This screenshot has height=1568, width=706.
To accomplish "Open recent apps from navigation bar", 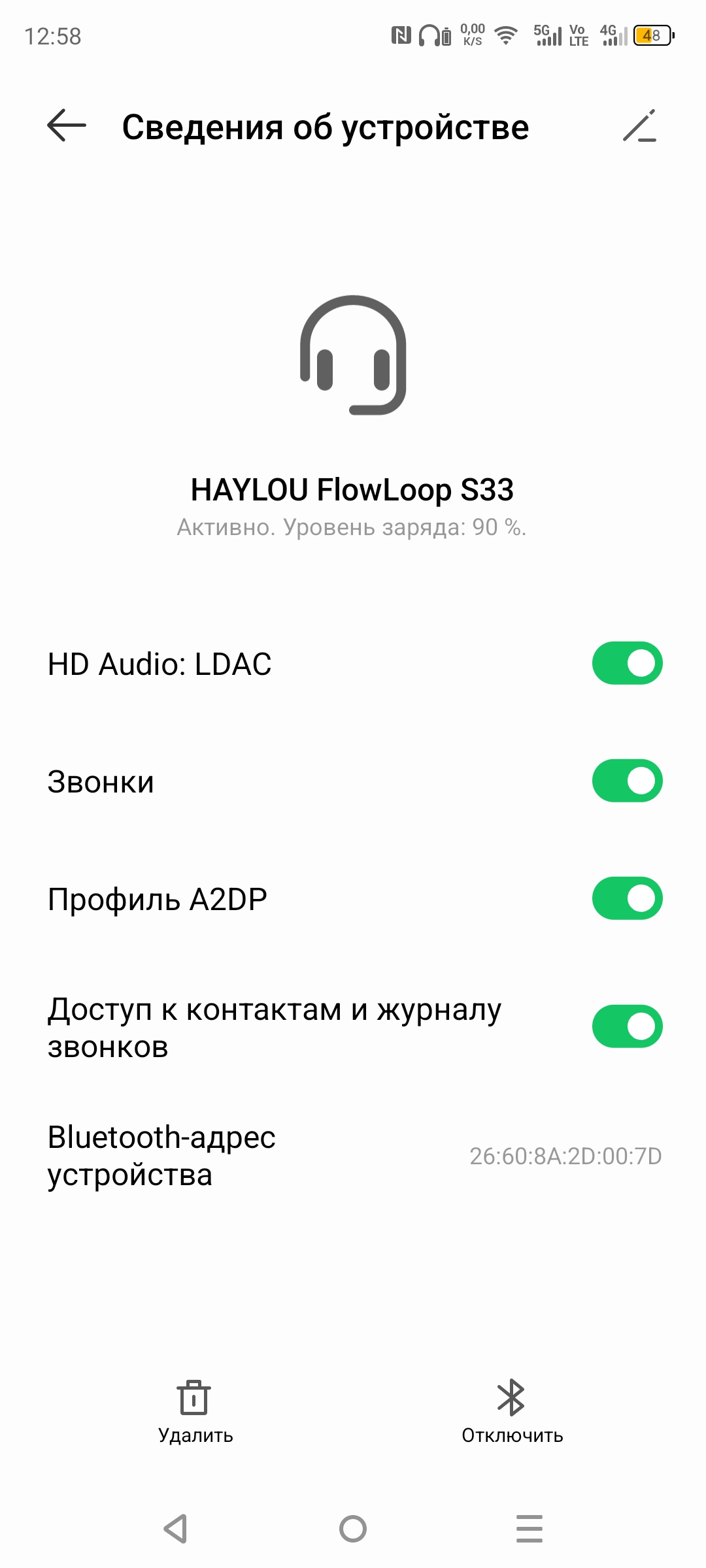I will click(x=529, y=1529).
